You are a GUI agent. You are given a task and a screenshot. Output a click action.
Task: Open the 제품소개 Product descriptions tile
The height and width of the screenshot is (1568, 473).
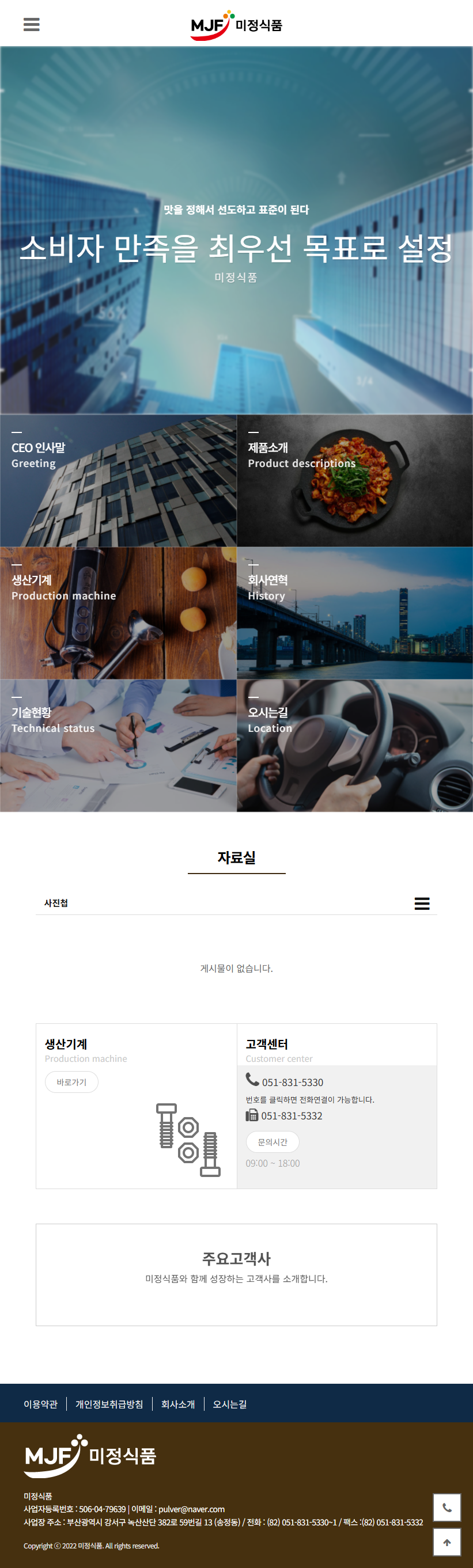(x=354, y=481)
